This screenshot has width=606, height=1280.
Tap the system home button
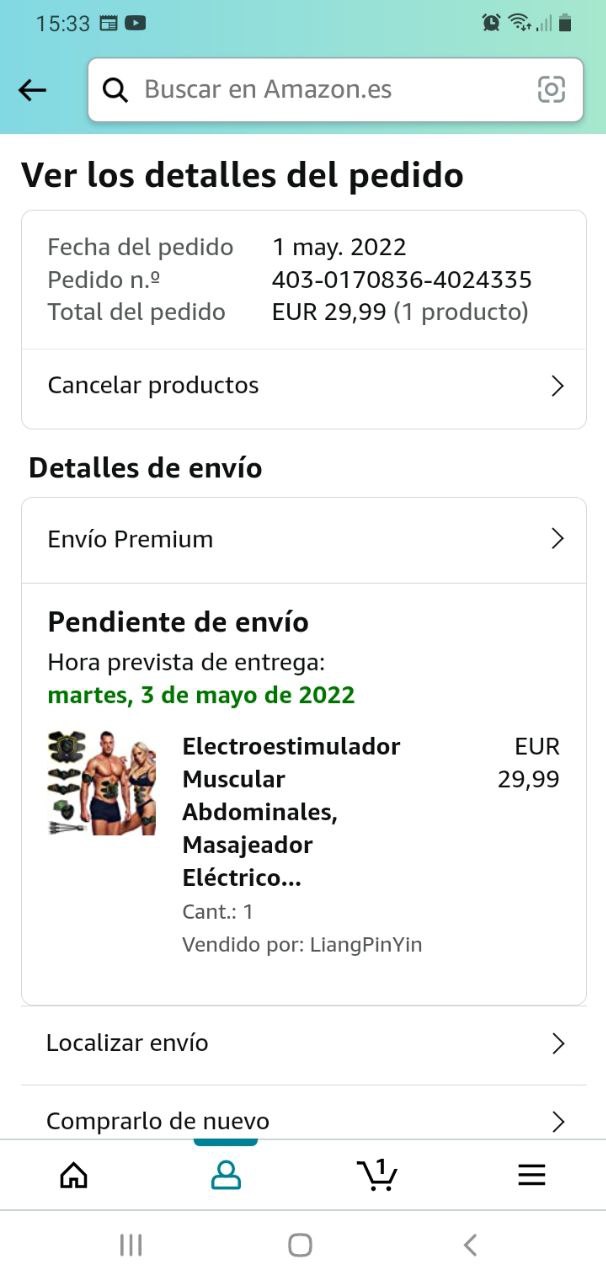click(300, 1245)
